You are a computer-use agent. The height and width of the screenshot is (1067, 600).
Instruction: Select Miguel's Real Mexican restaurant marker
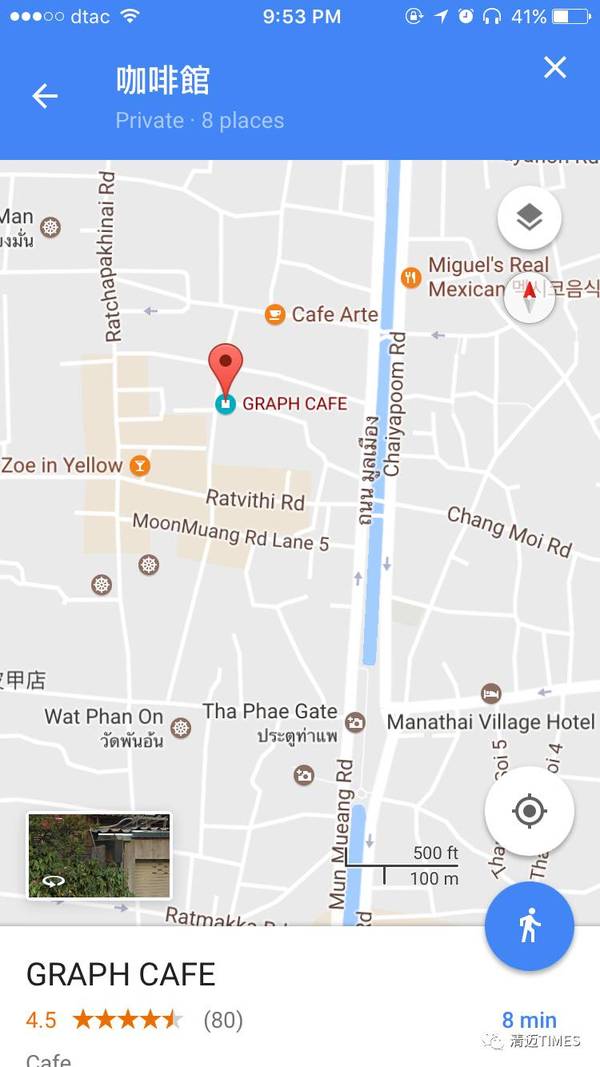point(411,277)
